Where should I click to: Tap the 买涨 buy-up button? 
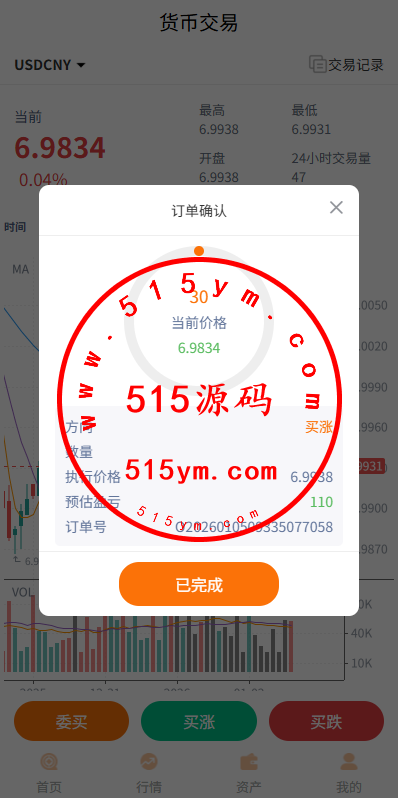click(199, 721)
